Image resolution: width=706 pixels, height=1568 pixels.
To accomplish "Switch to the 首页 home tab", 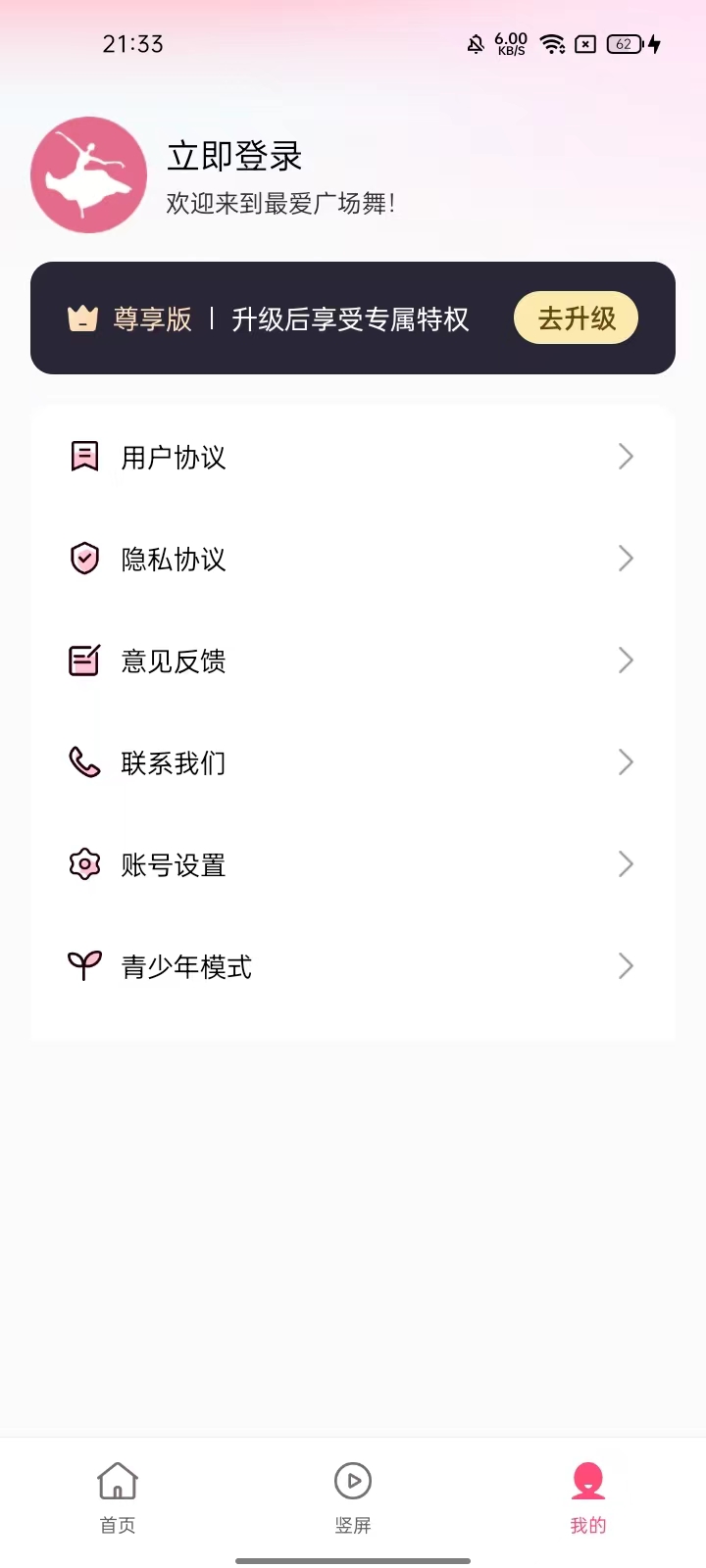I will (118, 1497).
